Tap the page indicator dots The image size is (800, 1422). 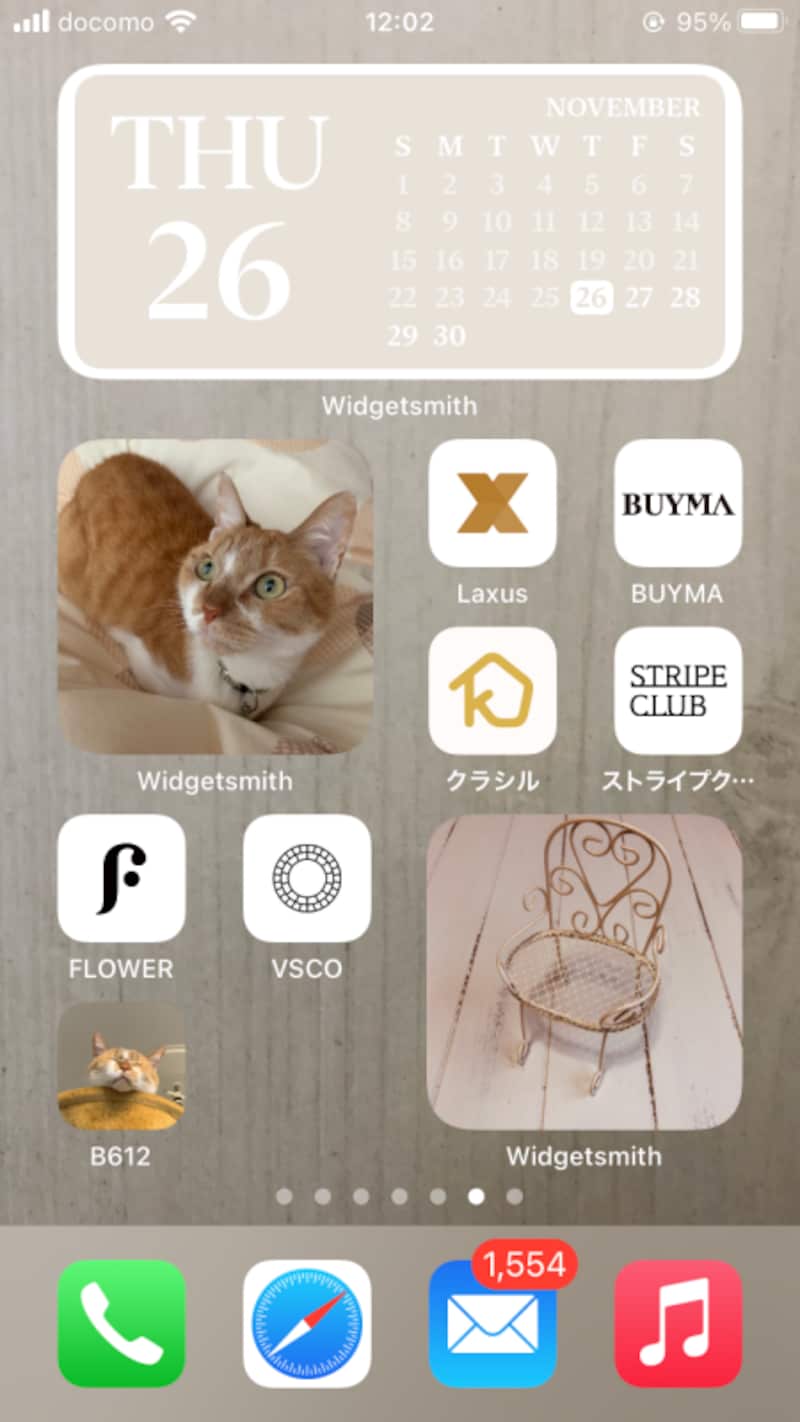[400, 1196]
